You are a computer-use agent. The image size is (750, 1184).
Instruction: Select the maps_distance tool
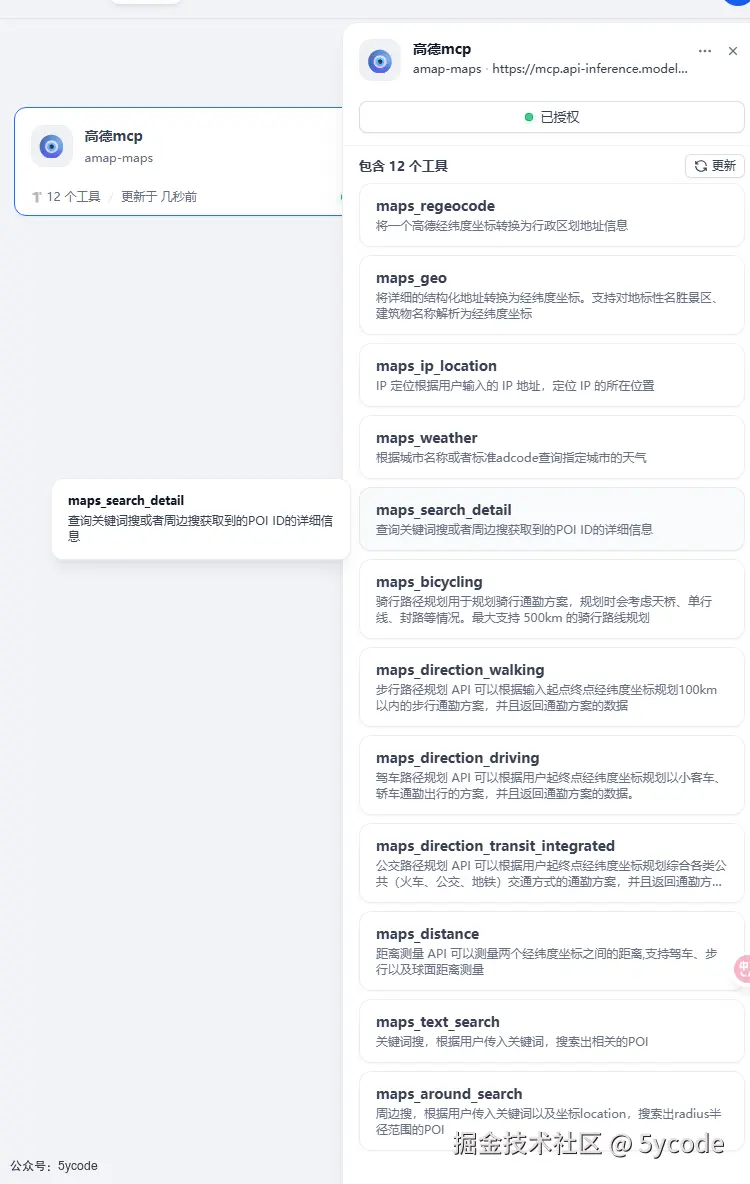[551, 951]
